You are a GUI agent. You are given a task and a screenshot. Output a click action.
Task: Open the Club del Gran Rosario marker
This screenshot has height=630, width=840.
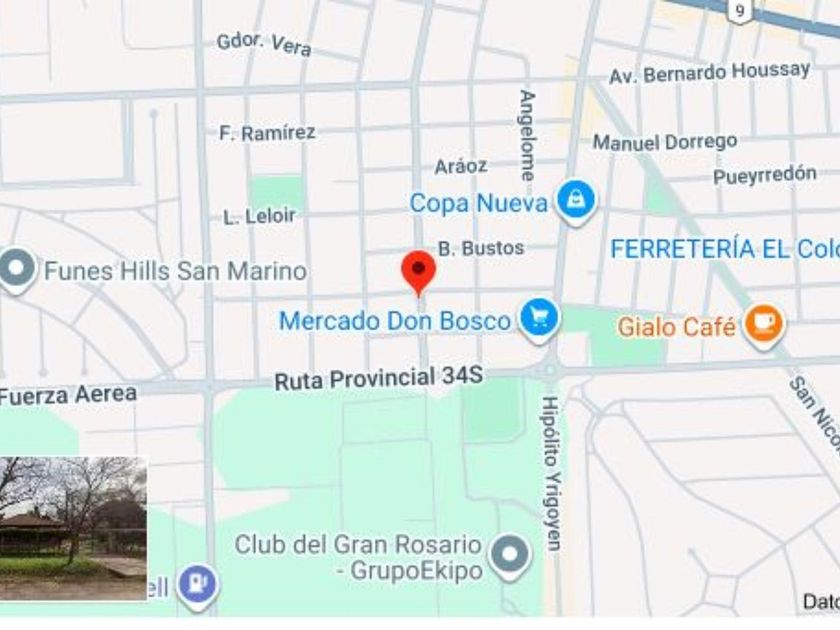509,557
